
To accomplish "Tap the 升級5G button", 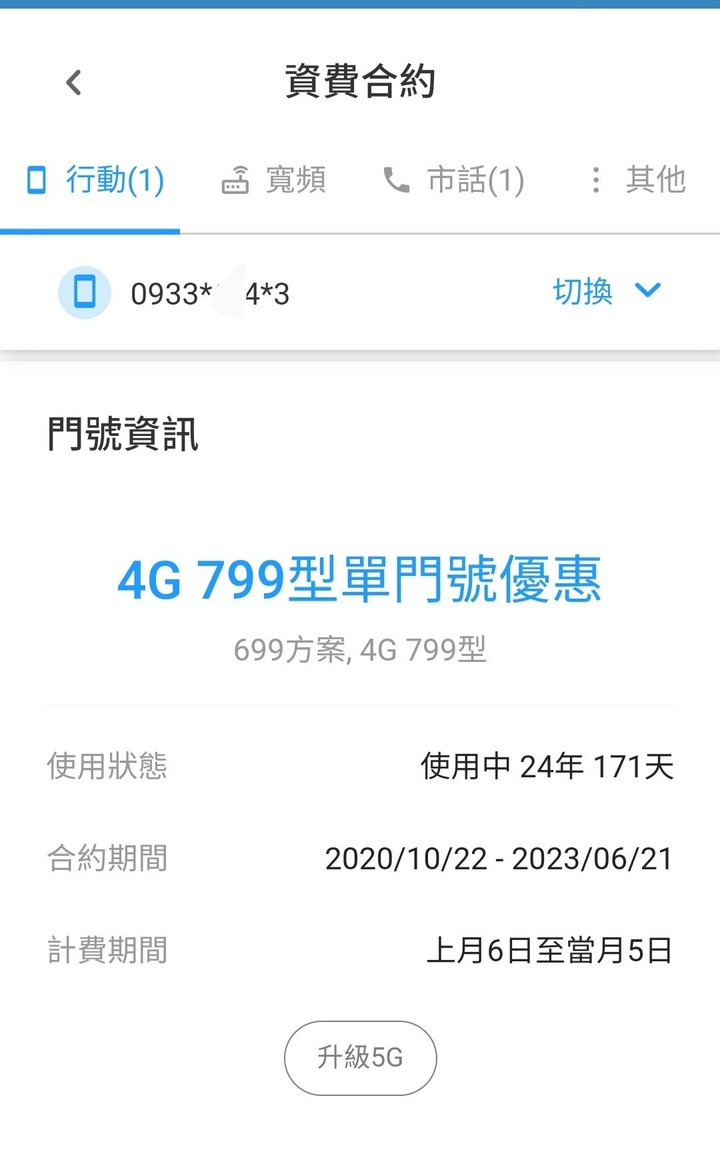I will pos(360,1058).
